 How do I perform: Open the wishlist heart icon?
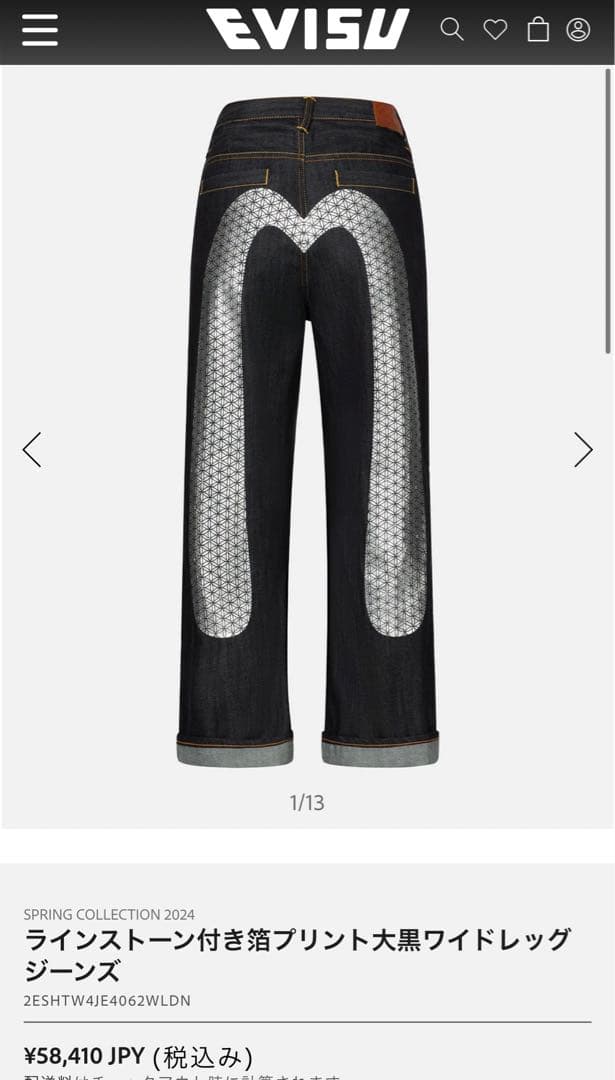495,30
